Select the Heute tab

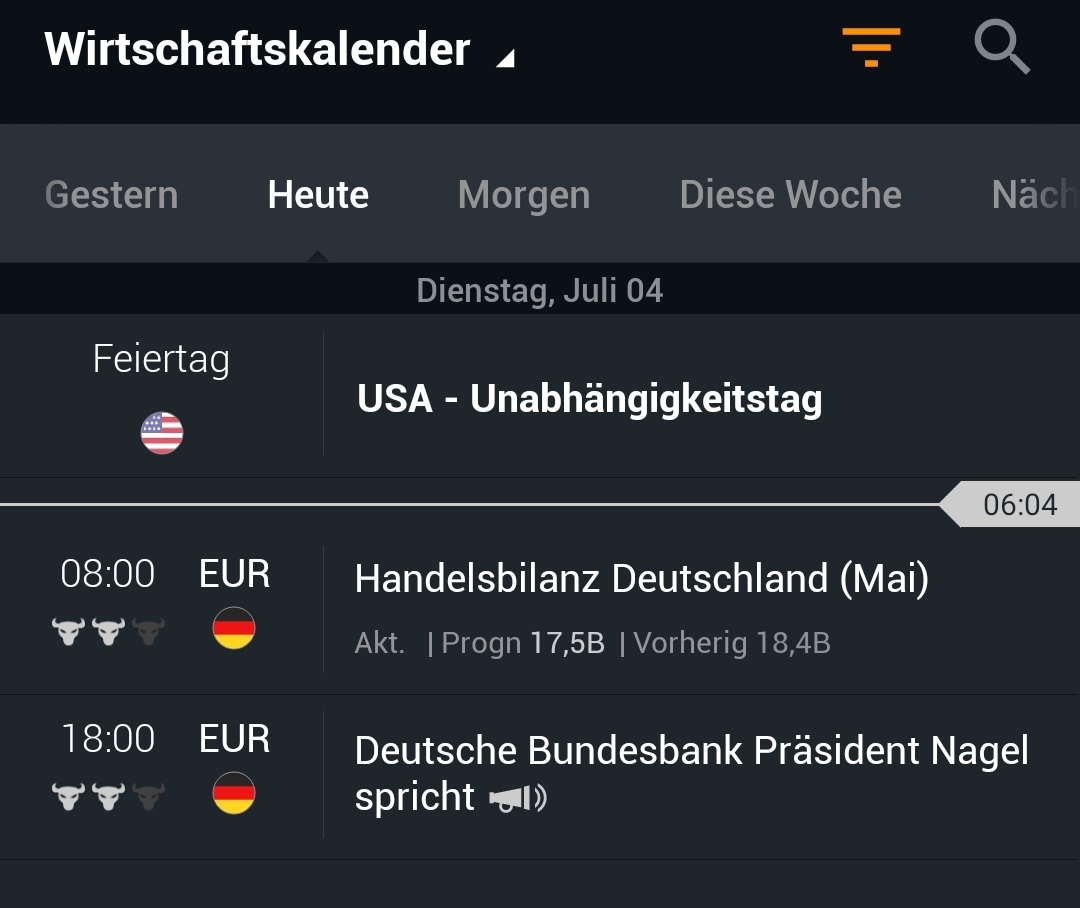tap(318, 194)
